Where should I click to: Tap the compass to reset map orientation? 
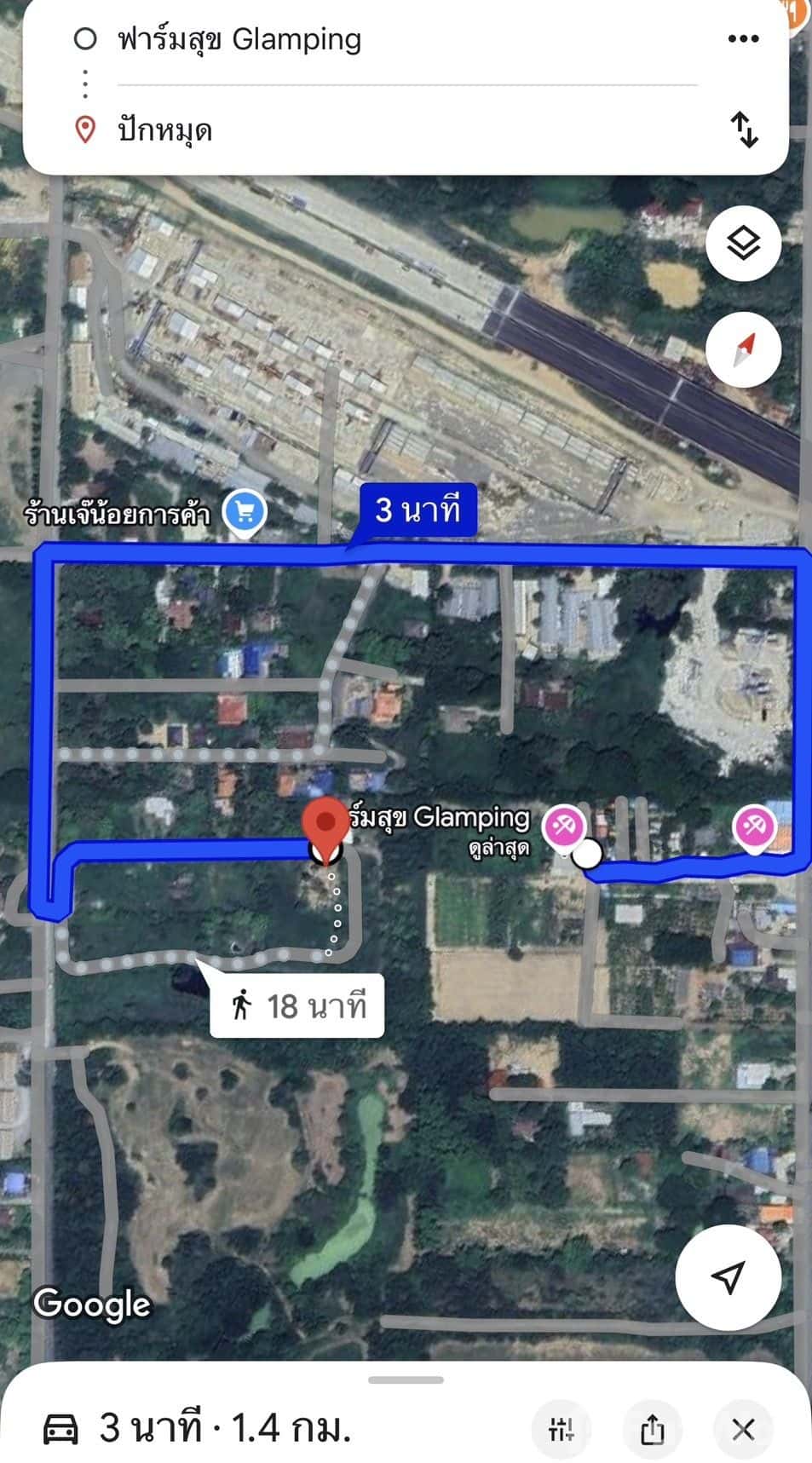tap(743, 348)
